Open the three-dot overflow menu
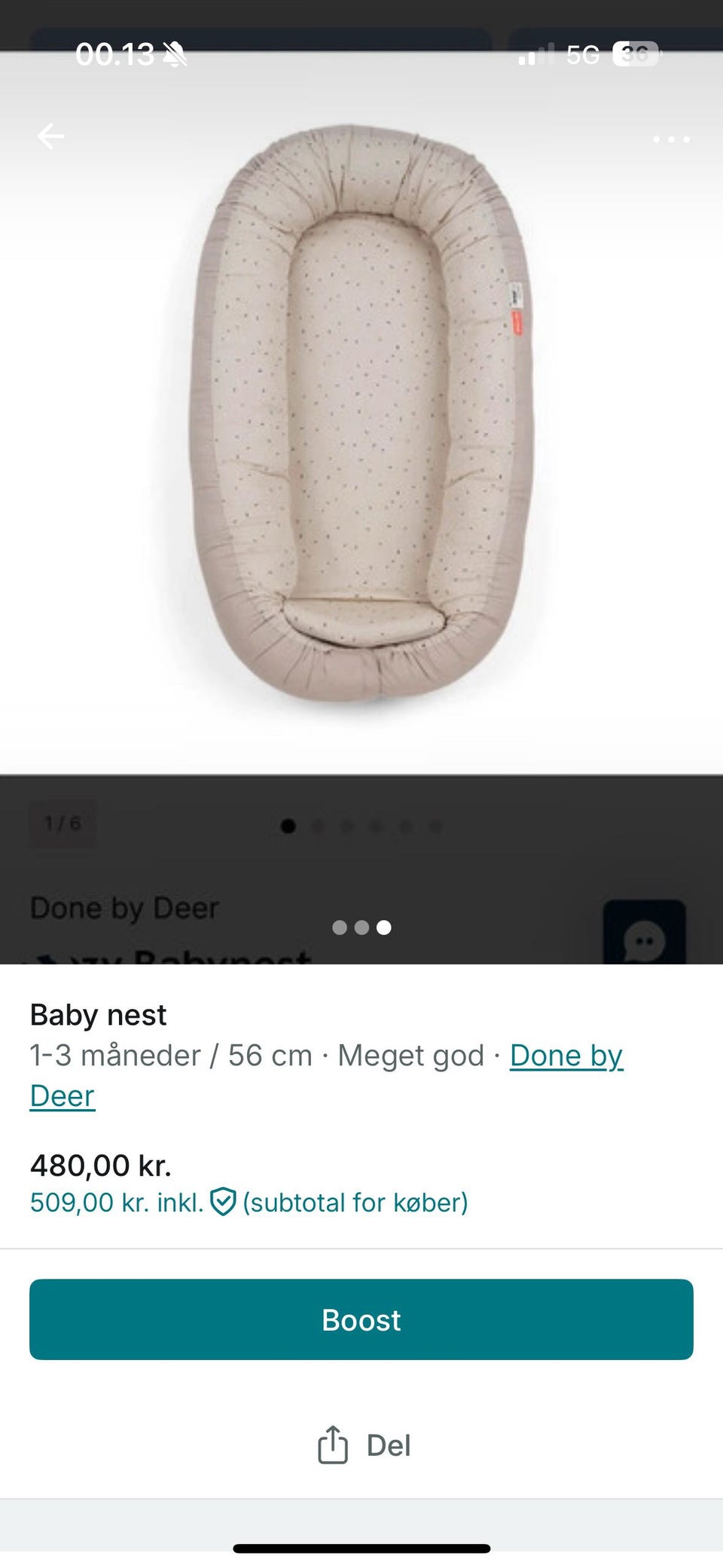723x1568 pixels. pos(670,139)
